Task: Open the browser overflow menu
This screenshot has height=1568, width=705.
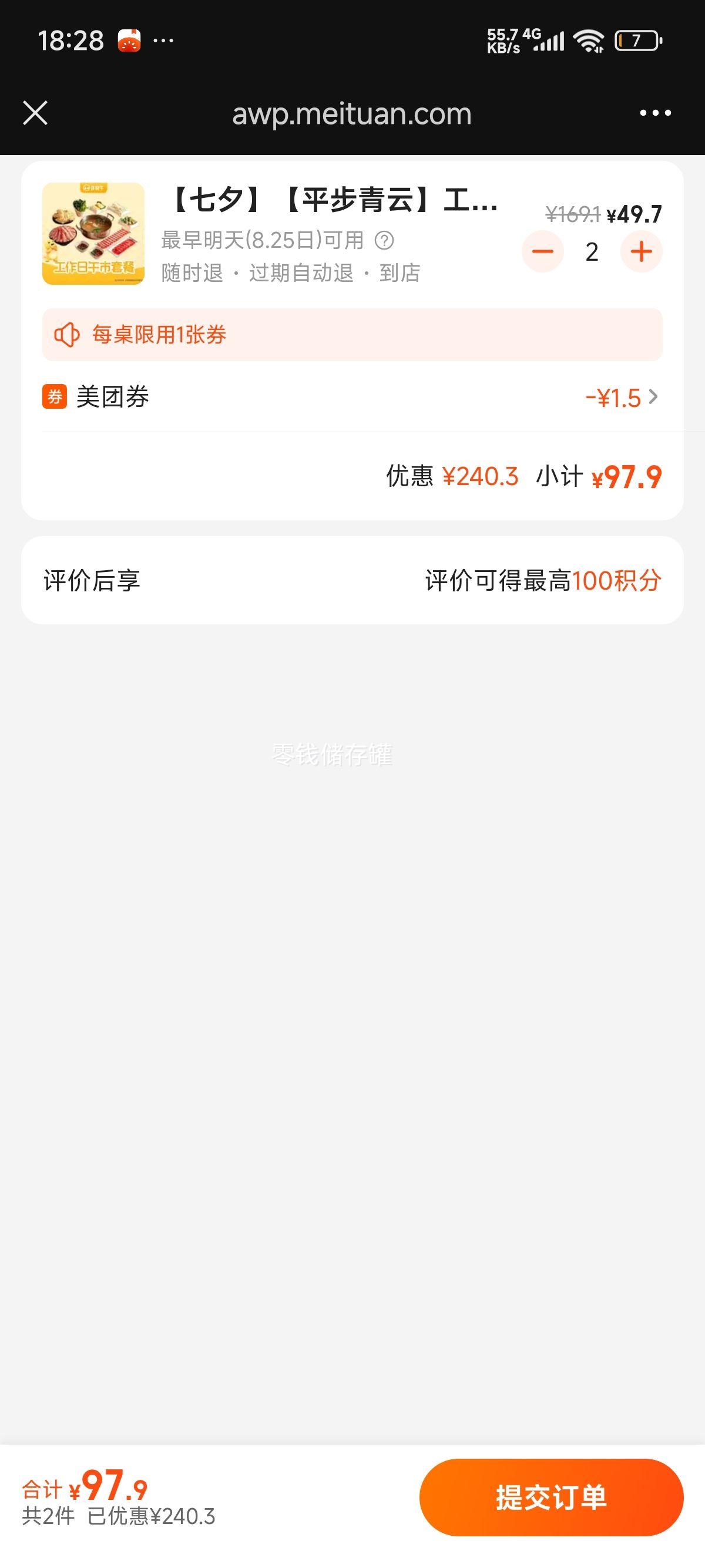Action: [x=655, y=113]
